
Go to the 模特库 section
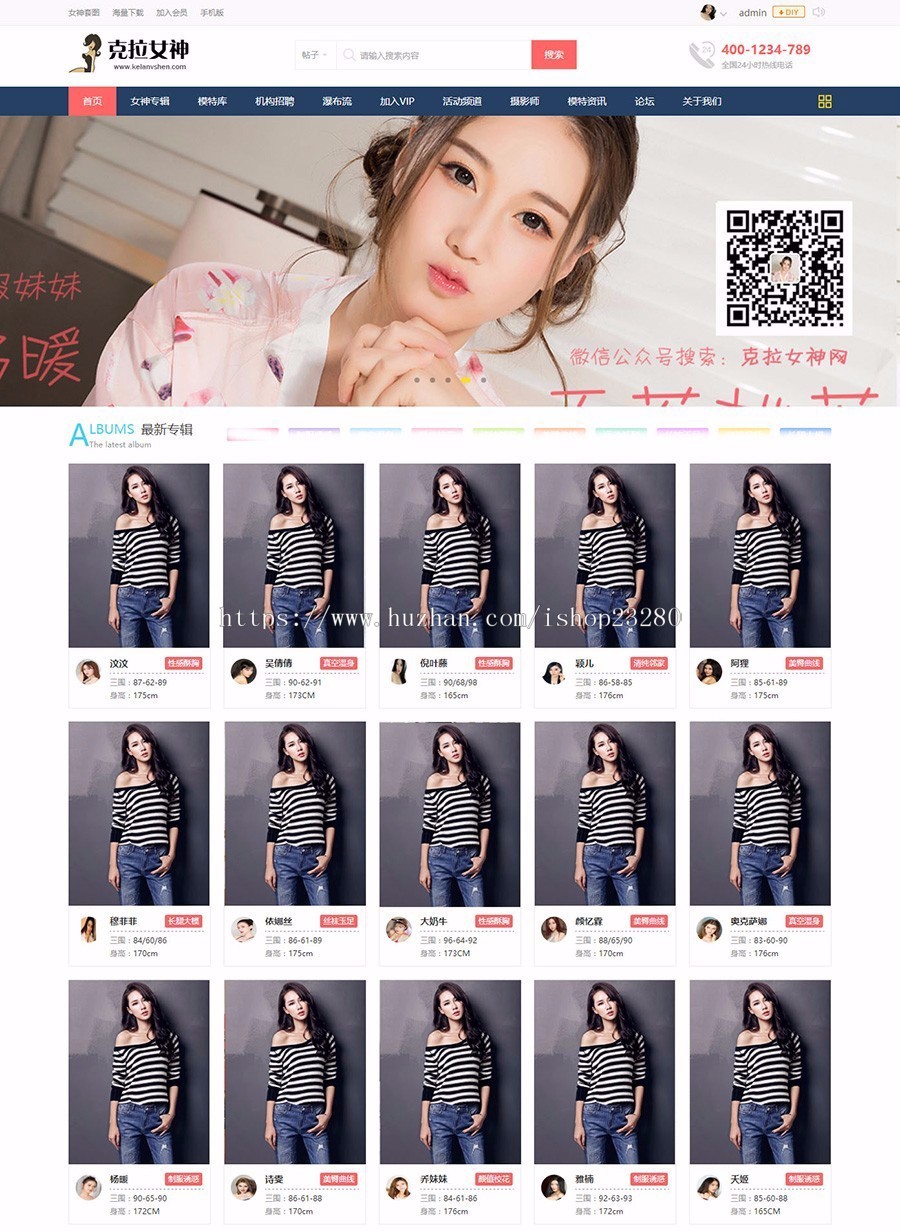coord(212,101)
